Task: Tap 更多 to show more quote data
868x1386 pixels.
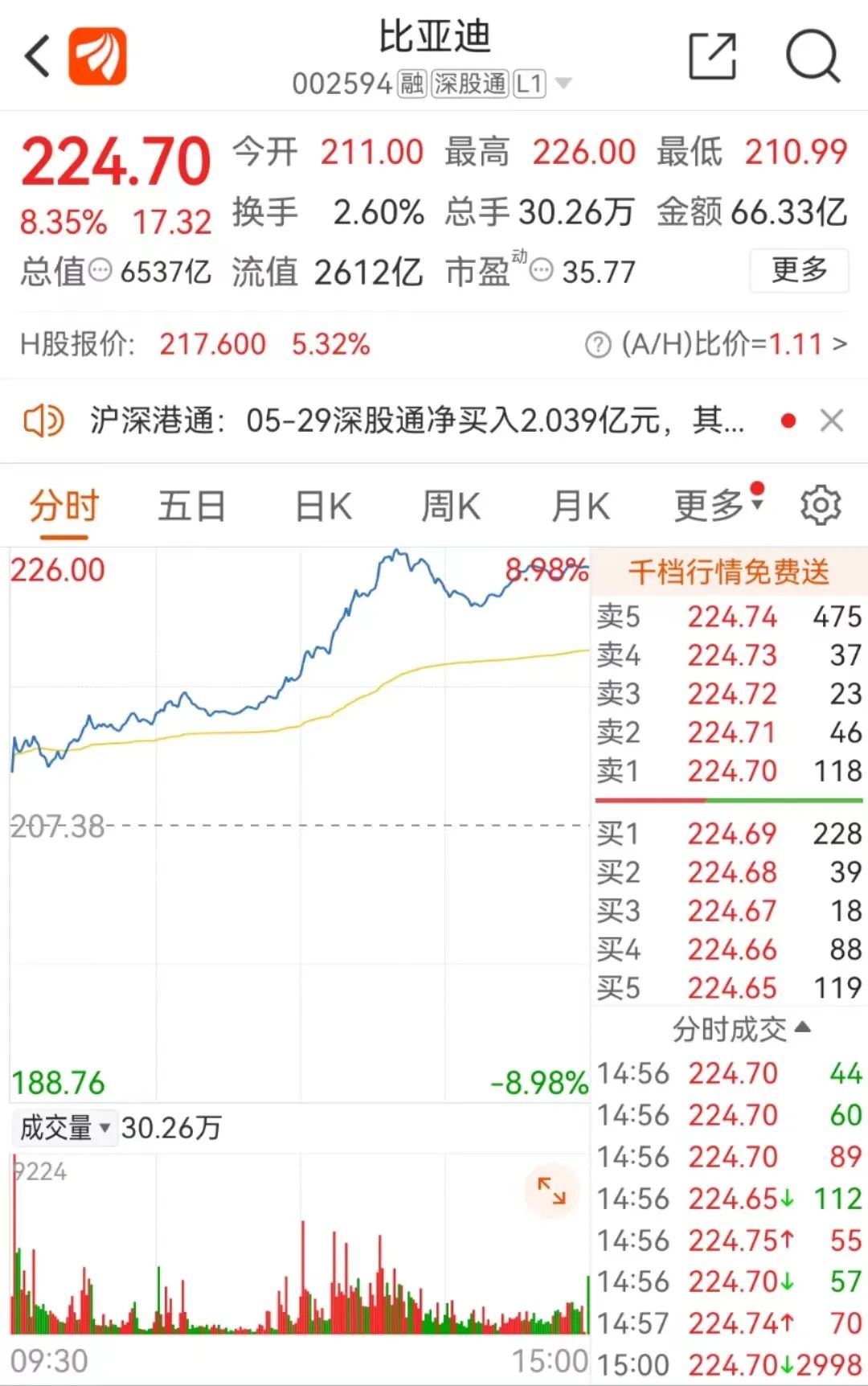Action: (799, 270)
